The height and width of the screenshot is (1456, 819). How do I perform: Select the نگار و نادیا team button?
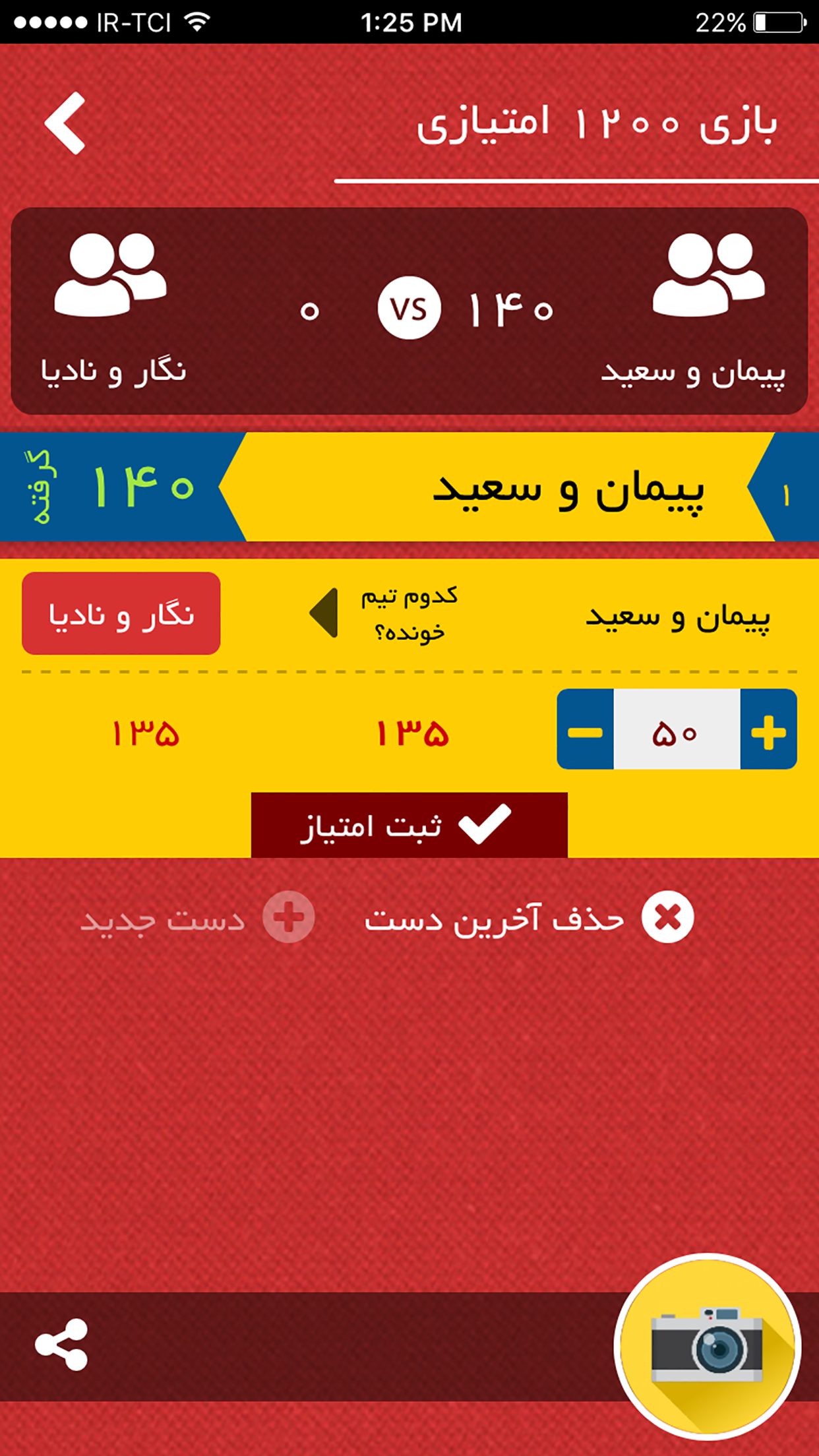click(x=121, y=614)
